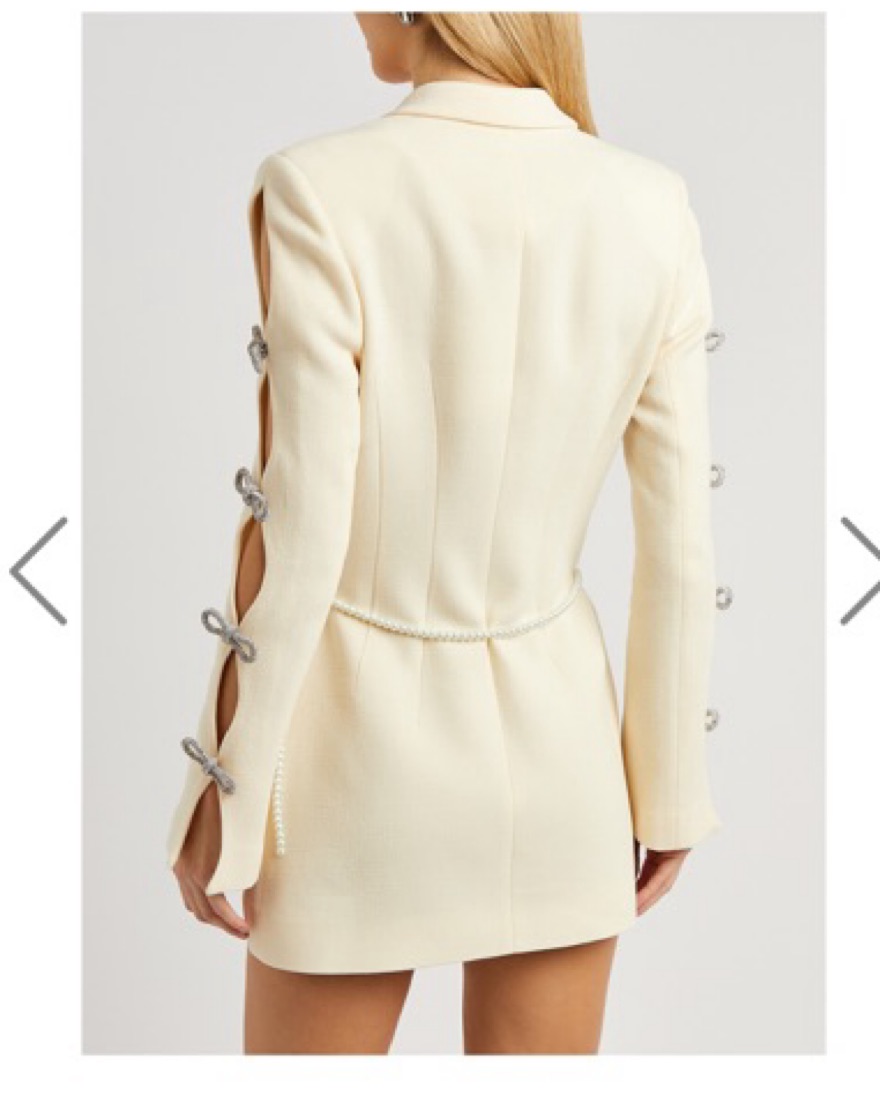The height and width of the screenshot is (1099, 880).
Task: Go to the previous product image
Action: point(38,571)
